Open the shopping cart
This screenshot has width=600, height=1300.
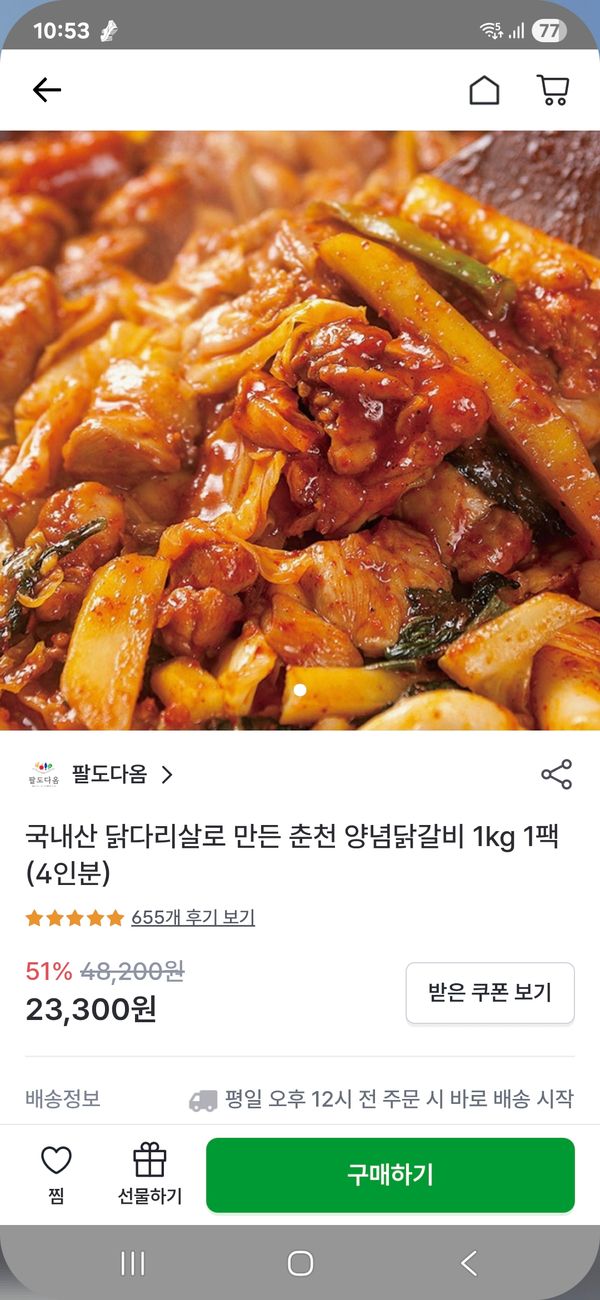point(552,90)
